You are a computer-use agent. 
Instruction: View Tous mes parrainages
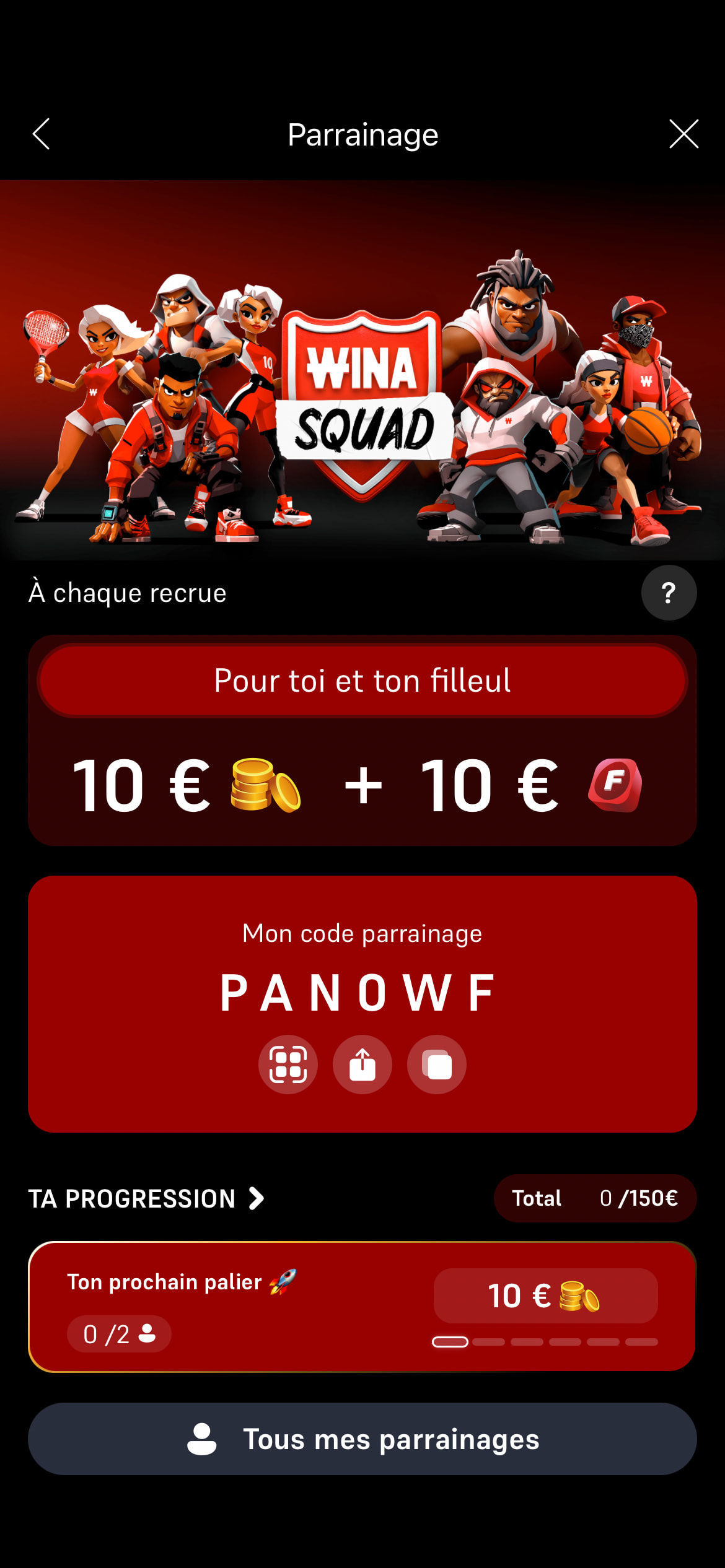tap(362, 1439)
